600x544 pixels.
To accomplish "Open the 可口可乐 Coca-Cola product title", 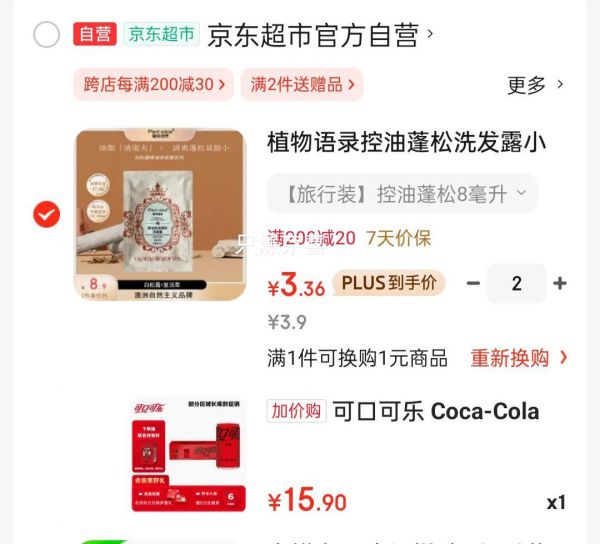I will (x=435, y=411).
